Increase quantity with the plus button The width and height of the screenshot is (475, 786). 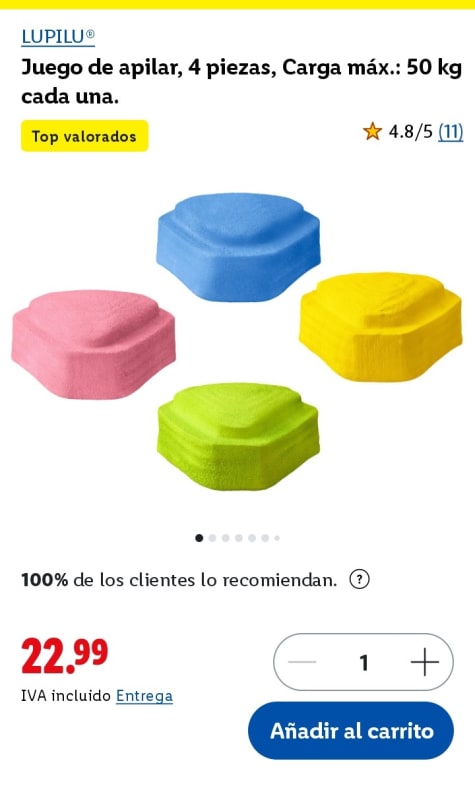pyautogui.click(x=424, y=662)
